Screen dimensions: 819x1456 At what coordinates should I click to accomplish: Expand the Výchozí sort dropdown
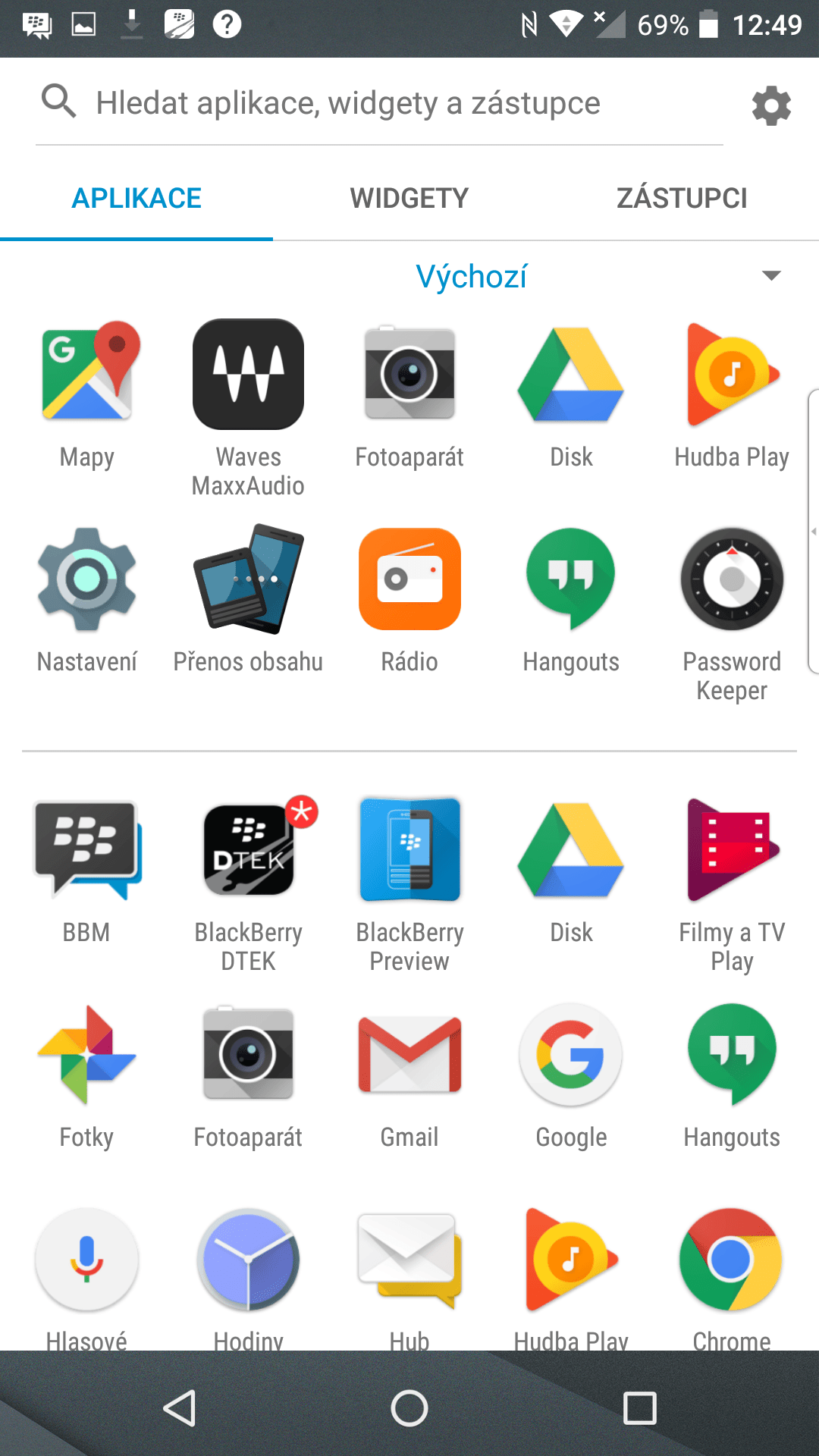(x=771, y=275)
